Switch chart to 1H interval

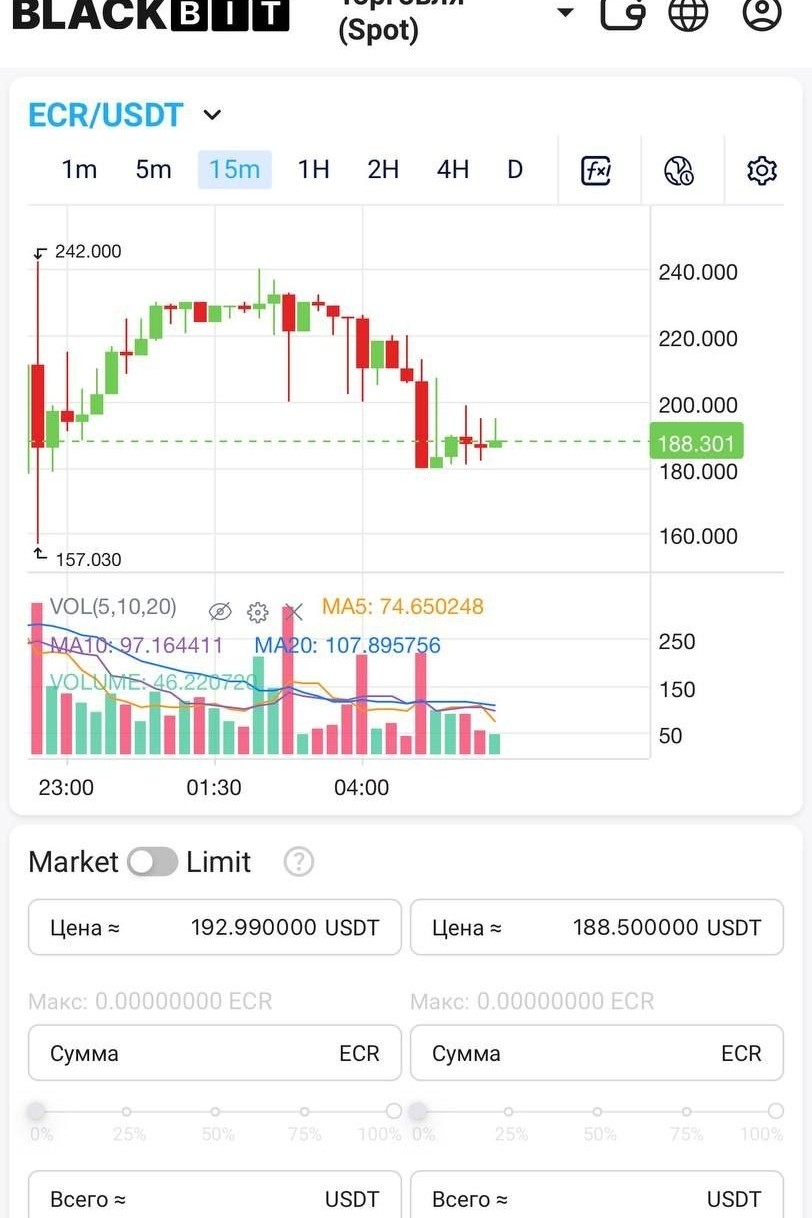[313, 170]
